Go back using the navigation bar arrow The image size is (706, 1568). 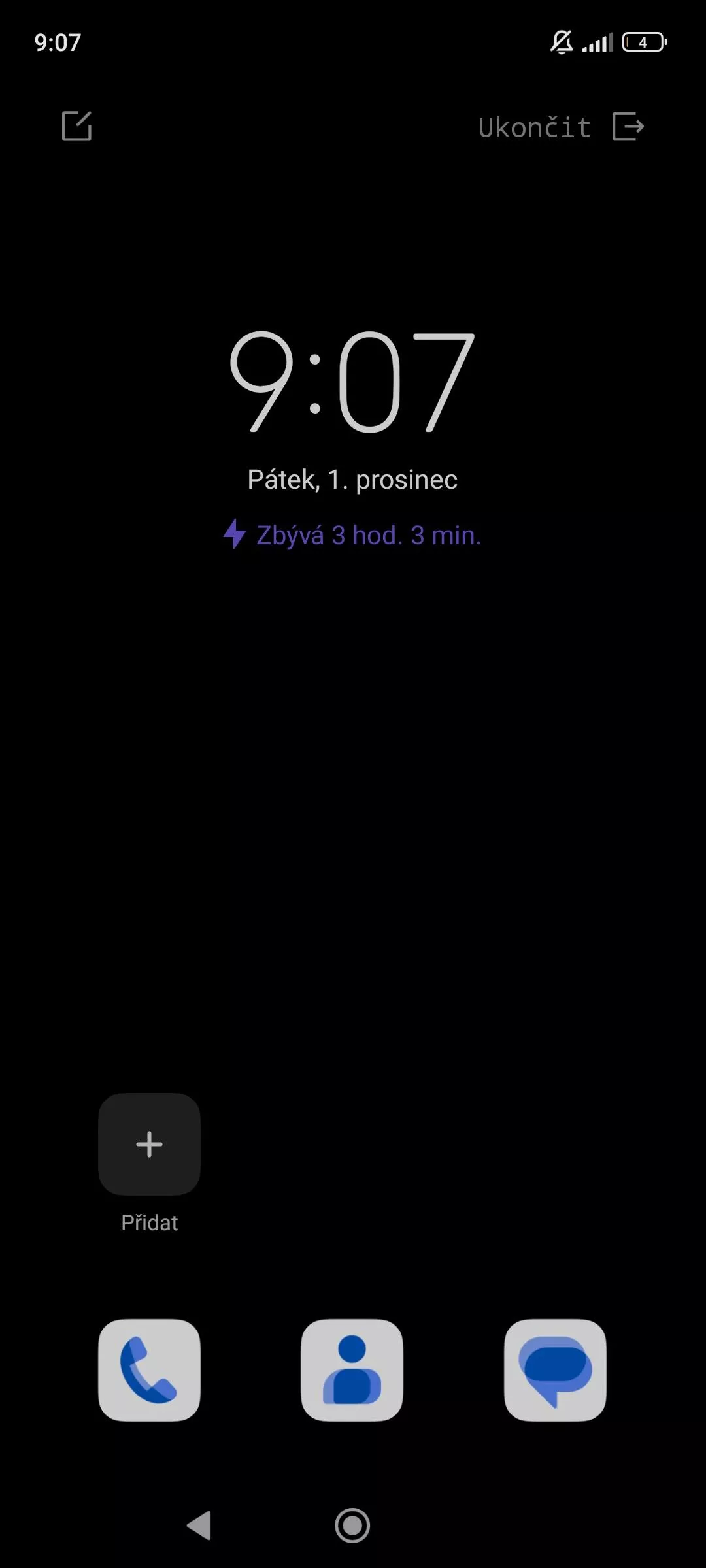pos(199,1525)
